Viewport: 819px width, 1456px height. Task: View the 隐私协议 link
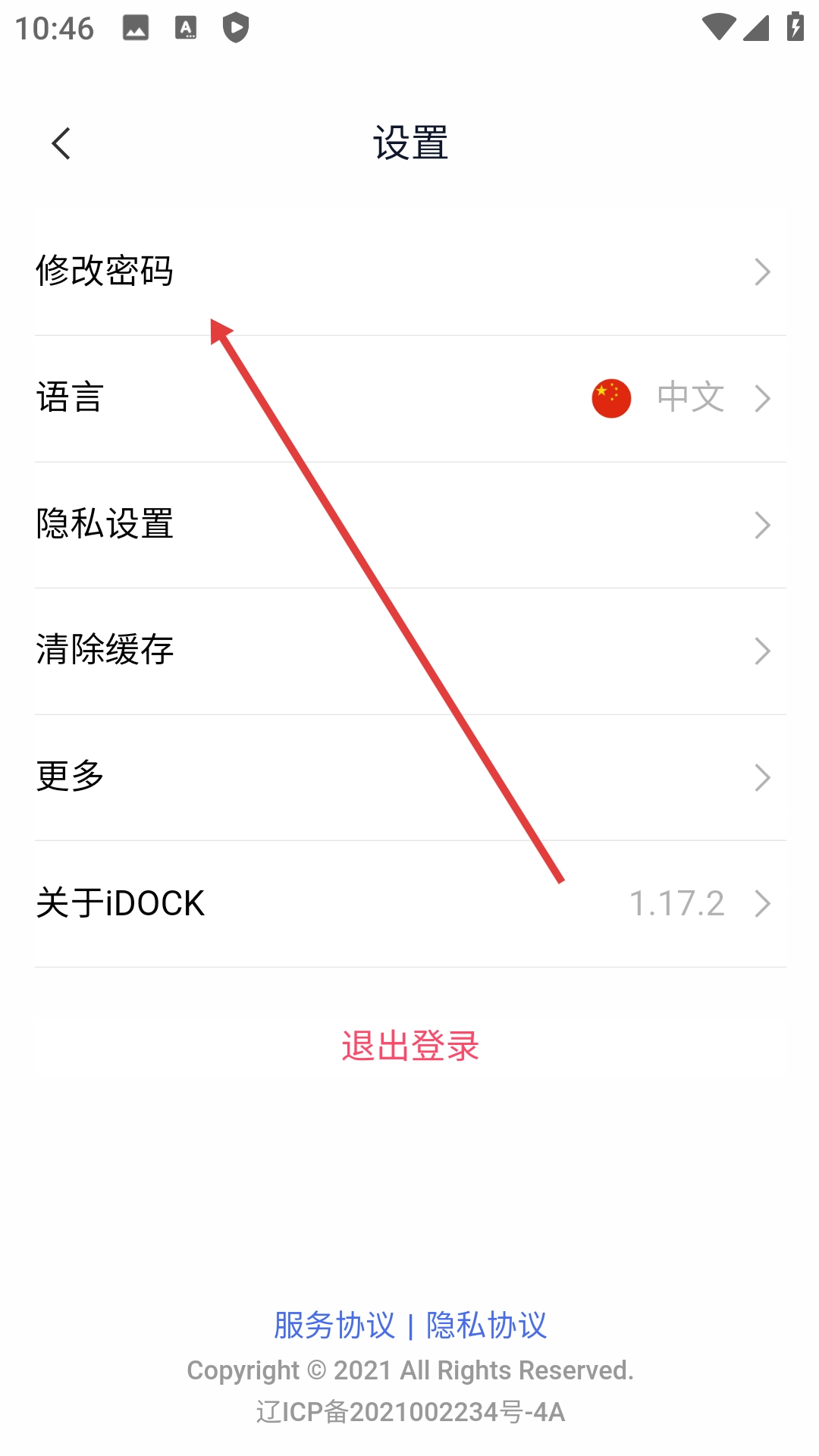(486, 1326)
